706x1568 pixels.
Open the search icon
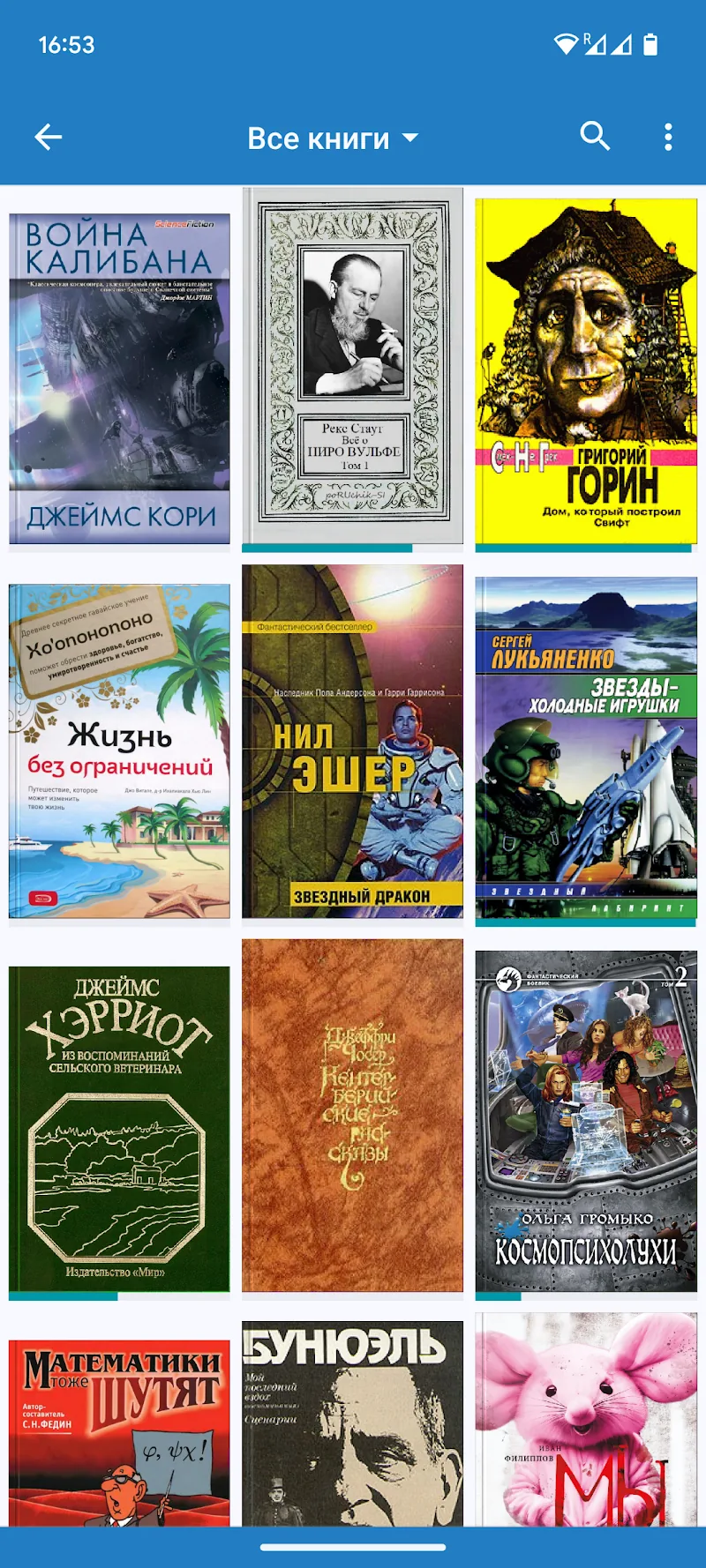(595, 136)
